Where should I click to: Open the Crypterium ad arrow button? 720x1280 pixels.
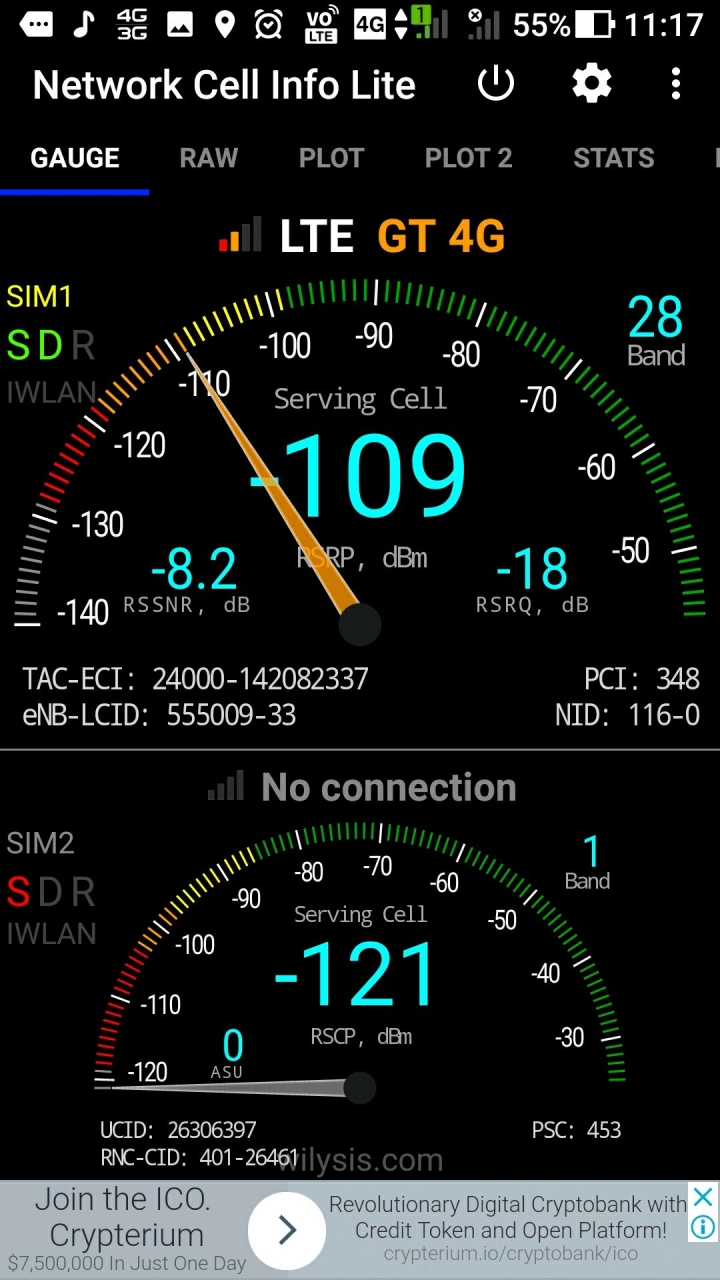click(287, 1230)
